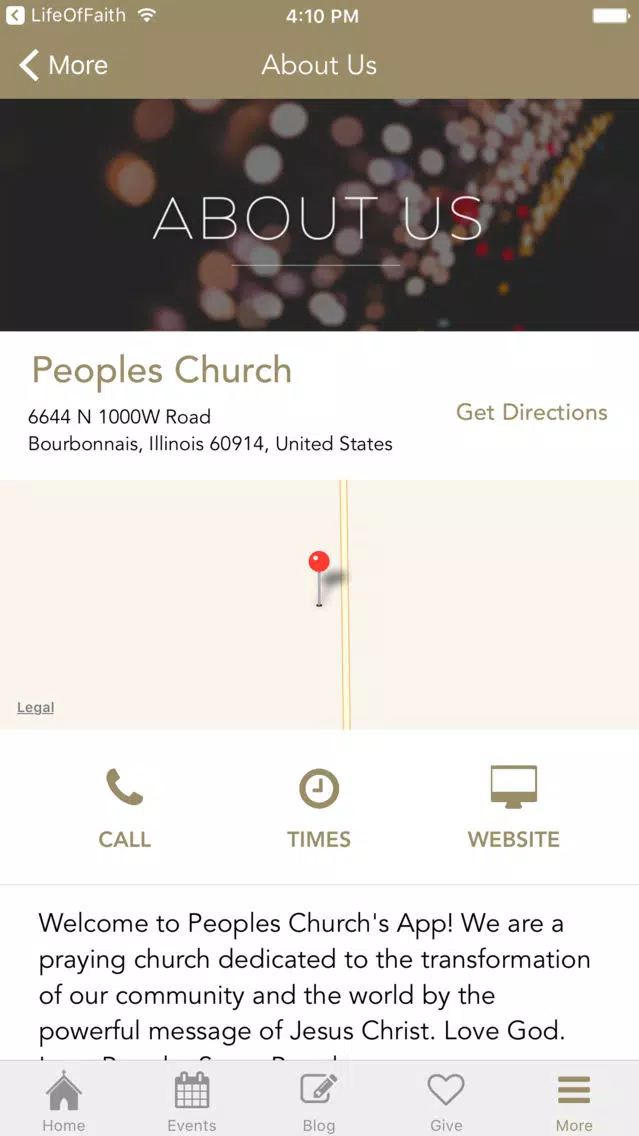
Task: Open the Legal link on the map
Action: pyautogui.click(x=36, y=708)
